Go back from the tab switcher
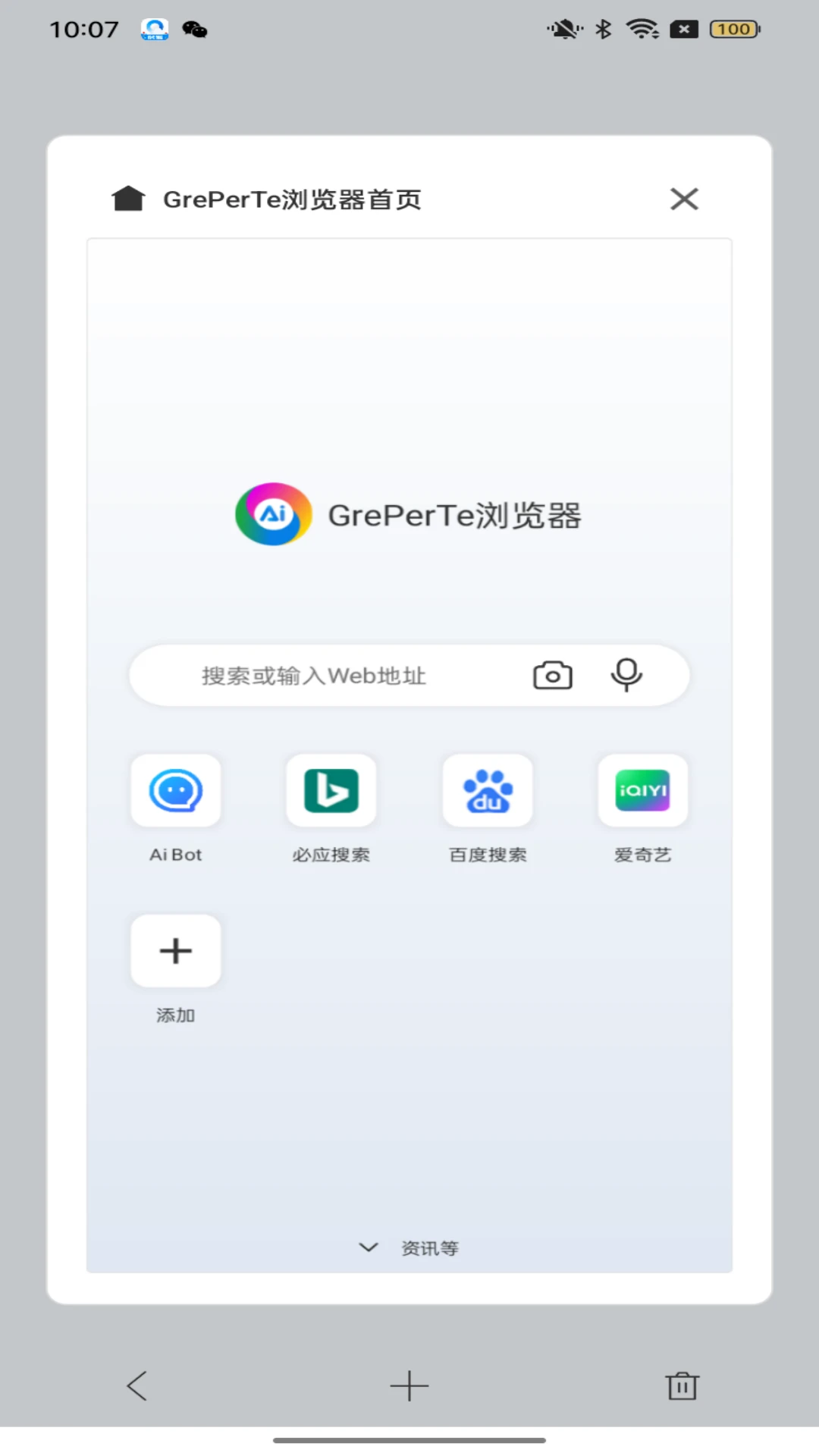This screenshot has height=1456, width=819. pyautogui.click(x=137, y=1386)
